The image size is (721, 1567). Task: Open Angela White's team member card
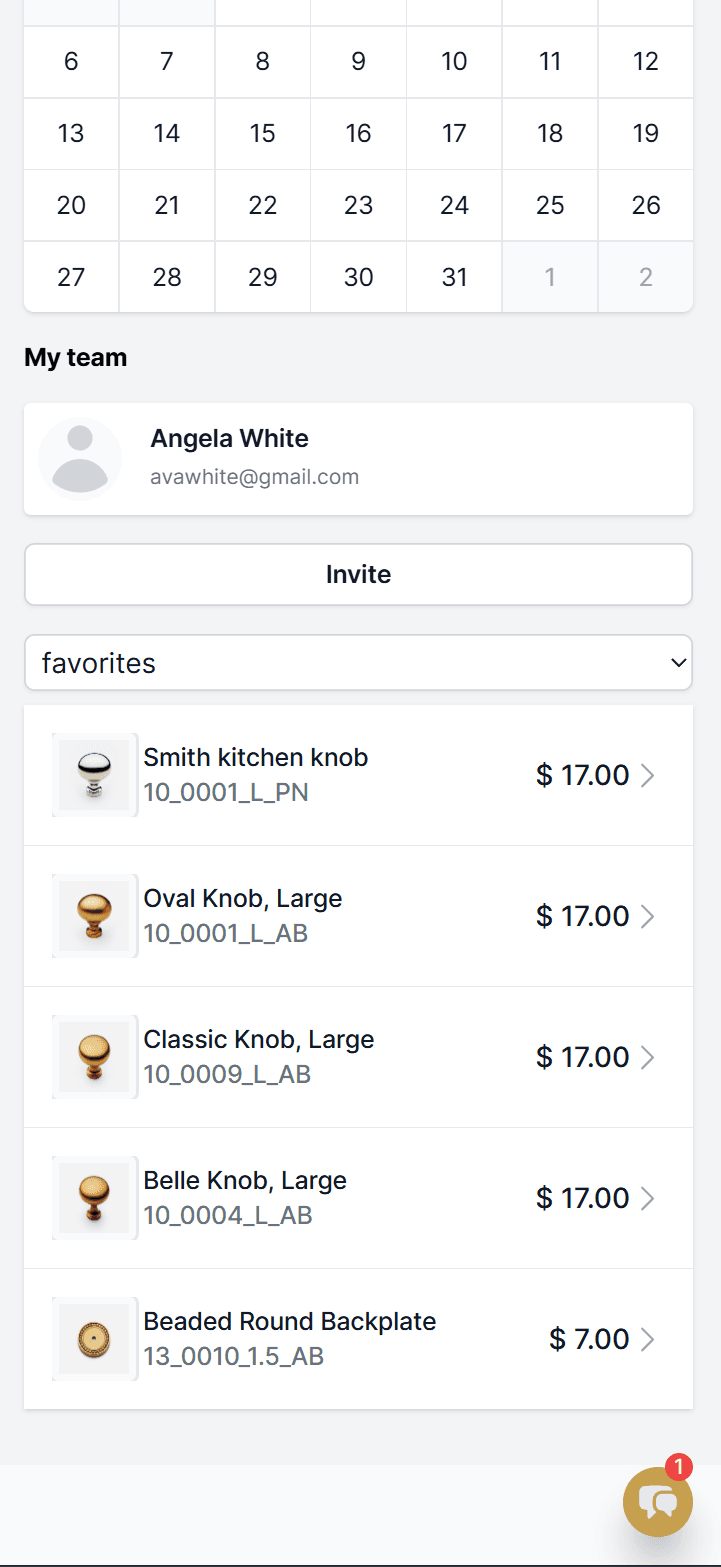pos(358,459)
